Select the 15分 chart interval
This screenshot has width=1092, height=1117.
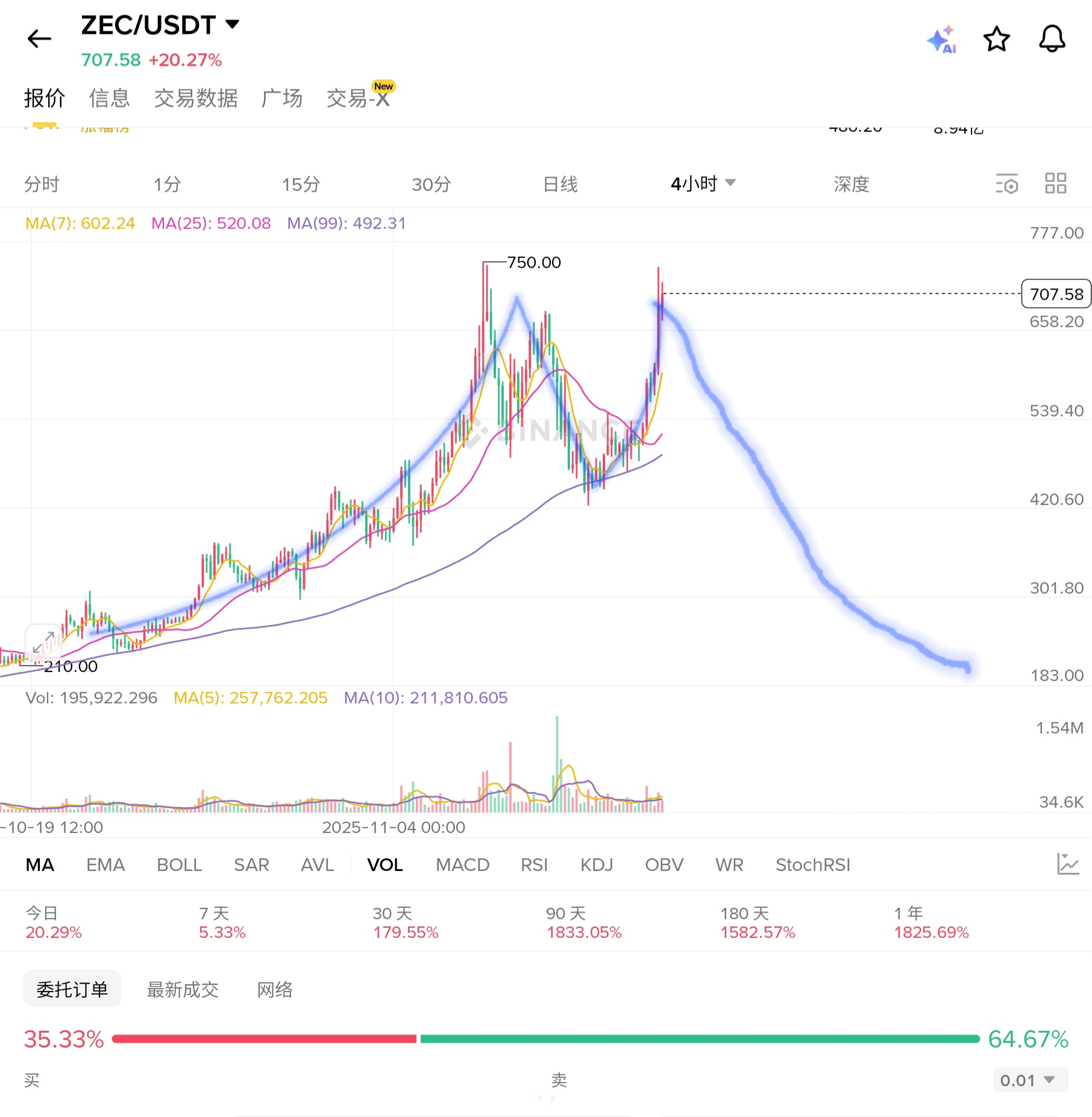(301, 184)
